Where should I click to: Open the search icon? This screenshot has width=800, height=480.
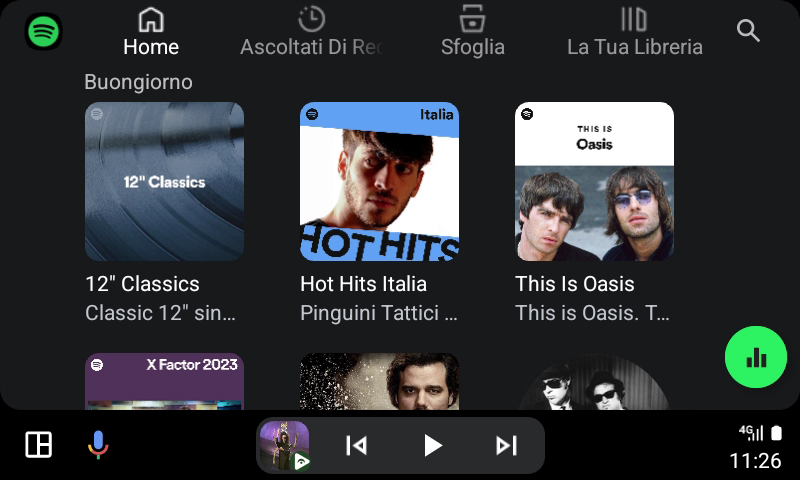pos(748,30)
